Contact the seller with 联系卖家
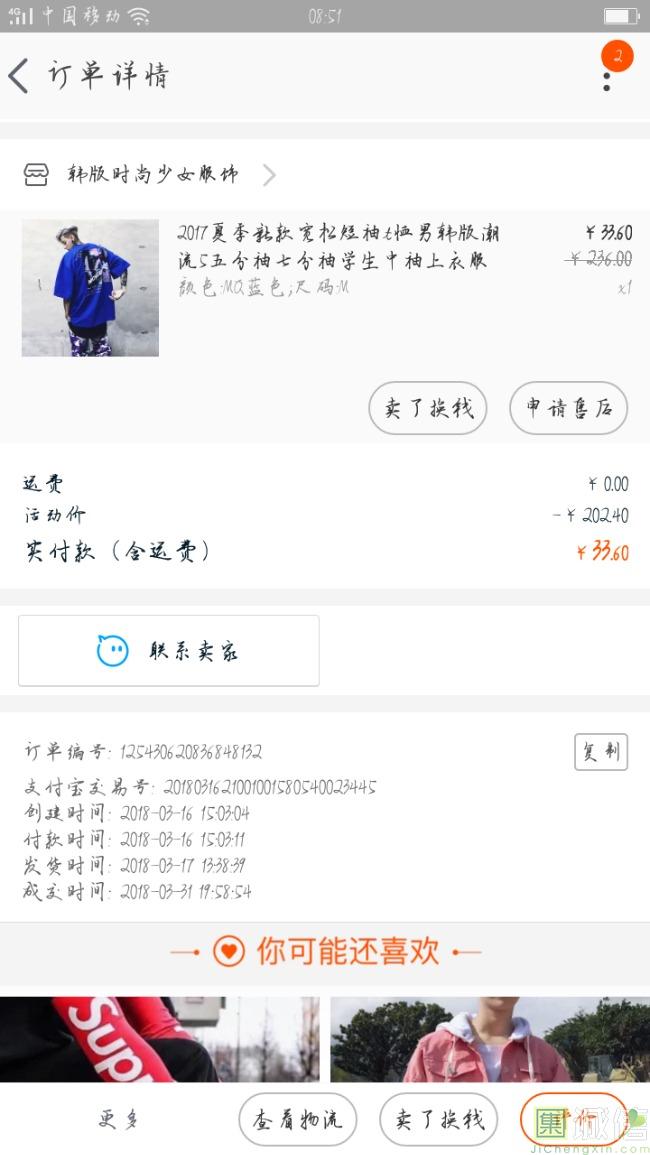Image resolution: width=650 pixels, height=1155 pixels. pyautogui.click(x=169, y=651)
